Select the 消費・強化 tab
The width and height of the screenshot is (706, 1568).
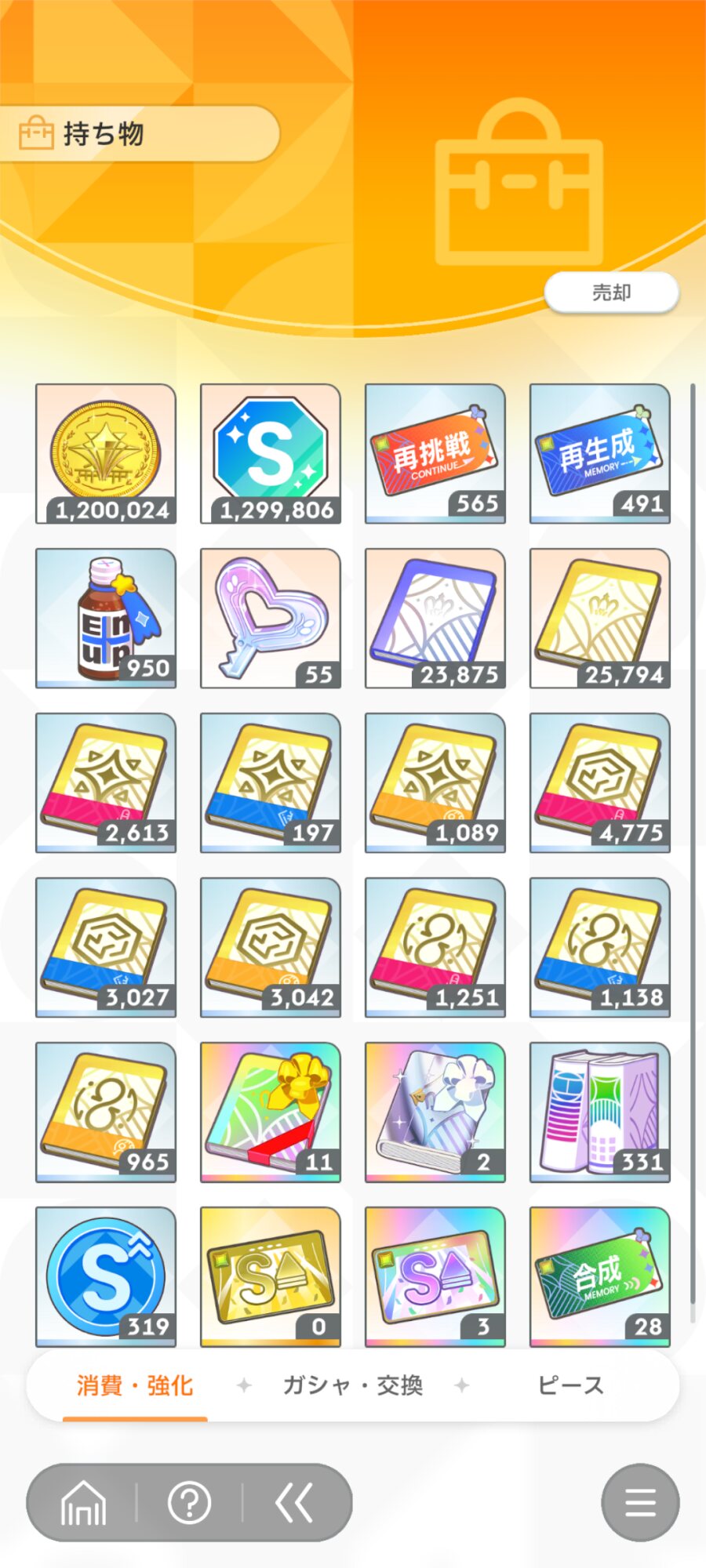coord(135,1385)
